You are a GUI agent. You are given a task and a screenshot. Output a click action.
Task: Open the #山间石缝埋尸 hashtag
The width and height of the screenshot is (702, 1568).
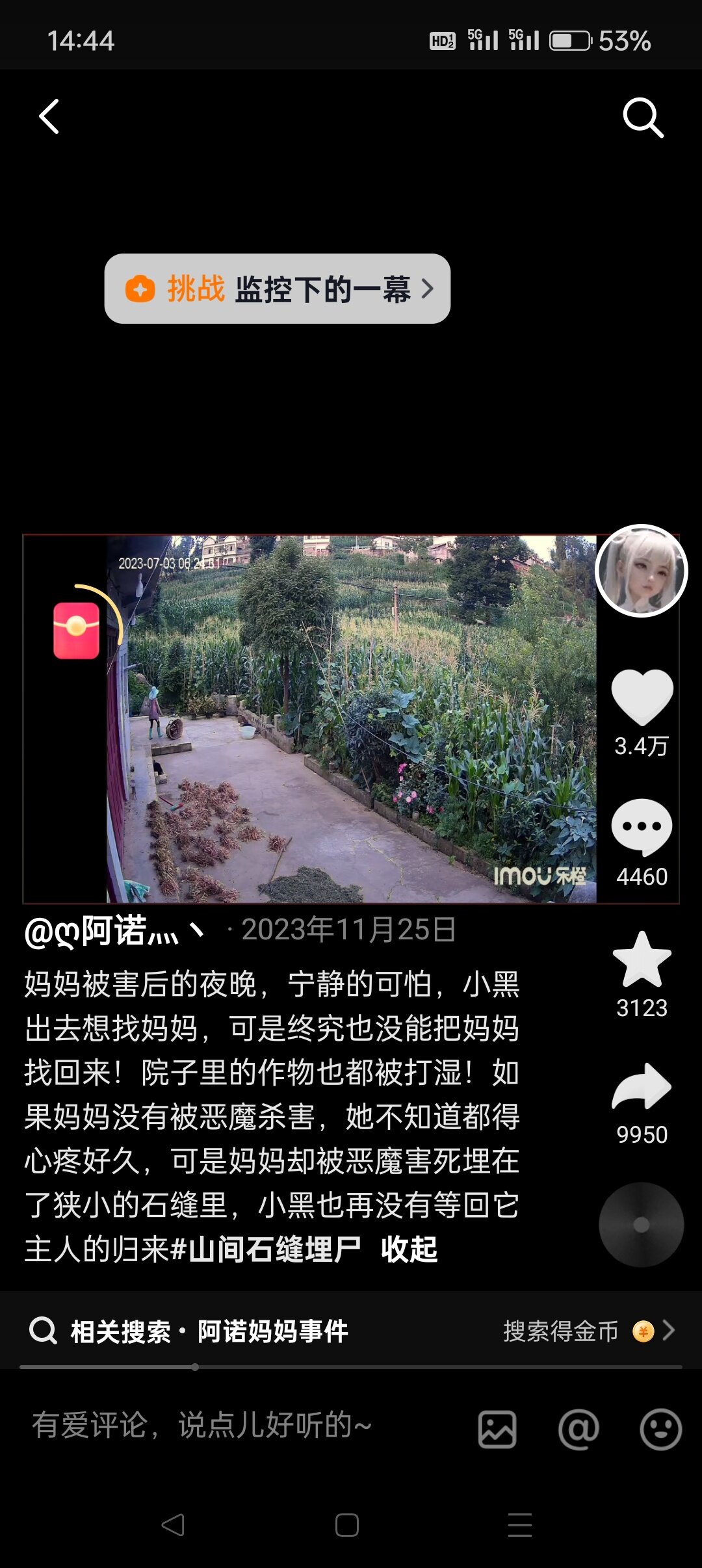(265, 1249)
